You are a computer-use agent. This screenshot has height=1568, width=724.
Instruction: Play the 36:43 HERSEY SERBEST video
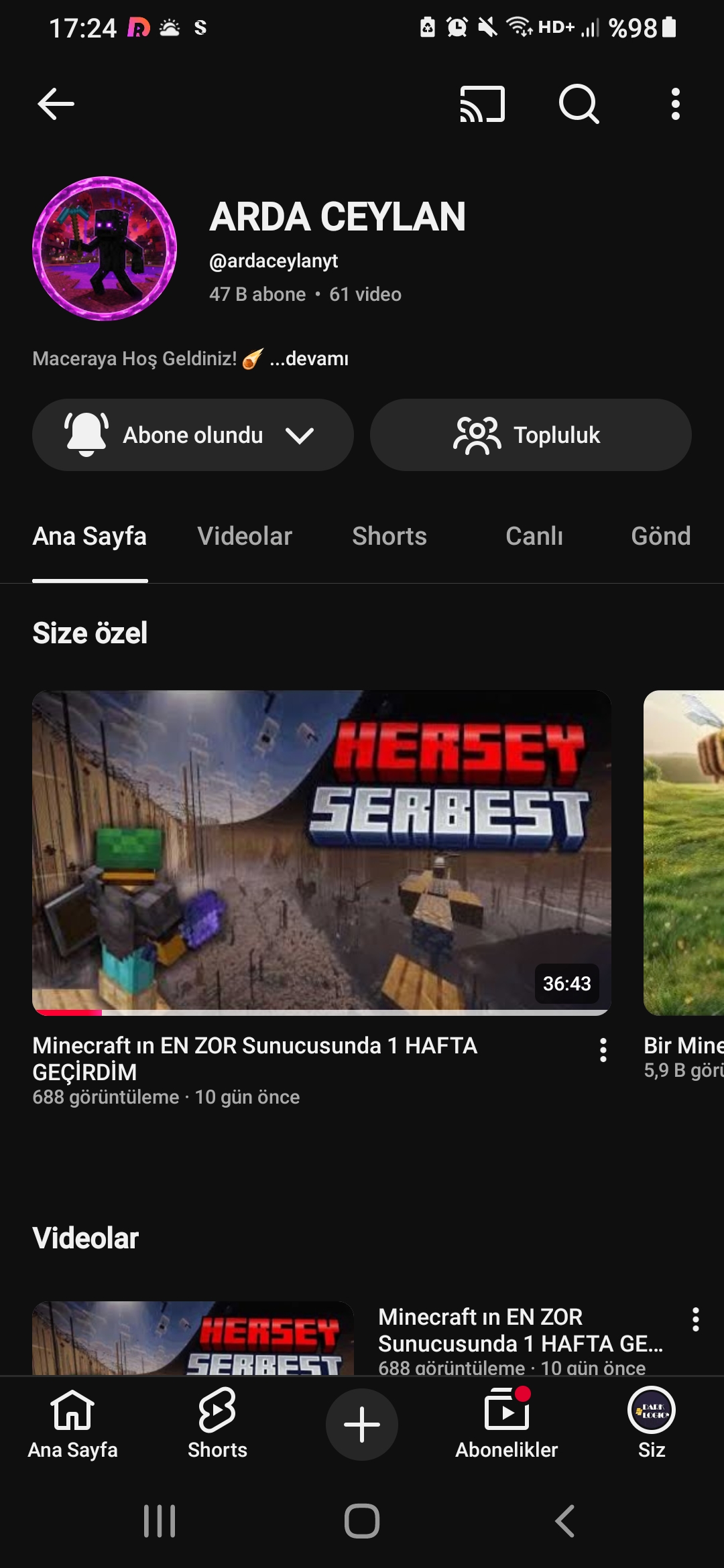click(322, 852)
